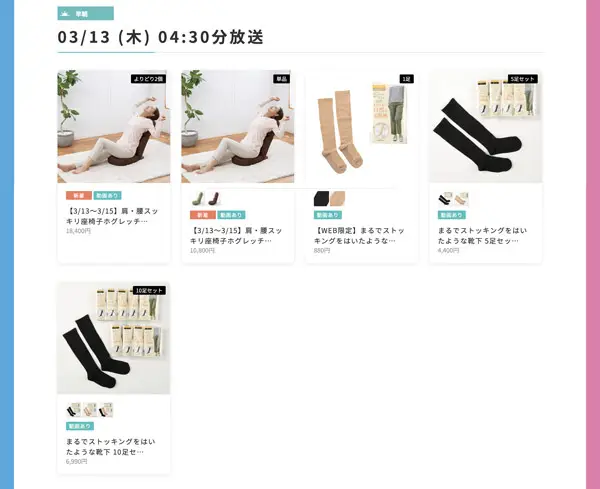Select the brown swatch on the 10,800円 chair
600x489 pixels.
tap(213, 199)
